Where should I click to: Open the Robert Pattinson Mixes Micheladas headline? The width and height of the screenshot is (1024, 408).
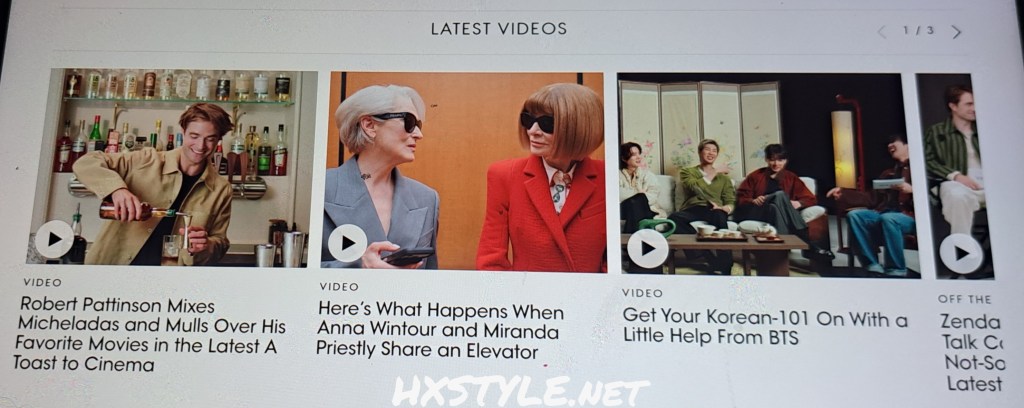[150, 334]
